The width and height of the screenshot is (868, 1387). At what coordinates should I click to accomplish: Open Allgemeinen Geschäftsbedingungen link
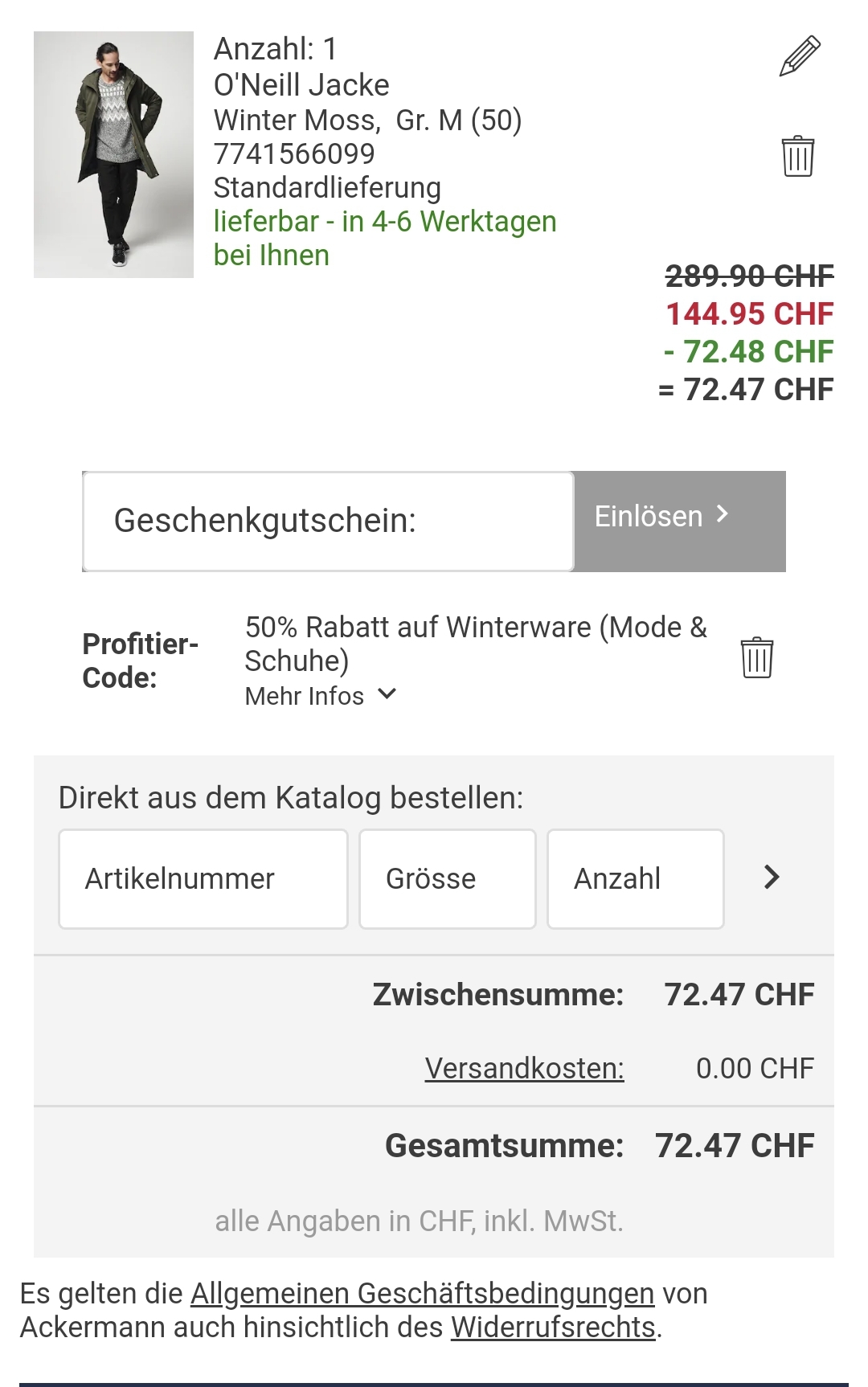coord(422,1294)
